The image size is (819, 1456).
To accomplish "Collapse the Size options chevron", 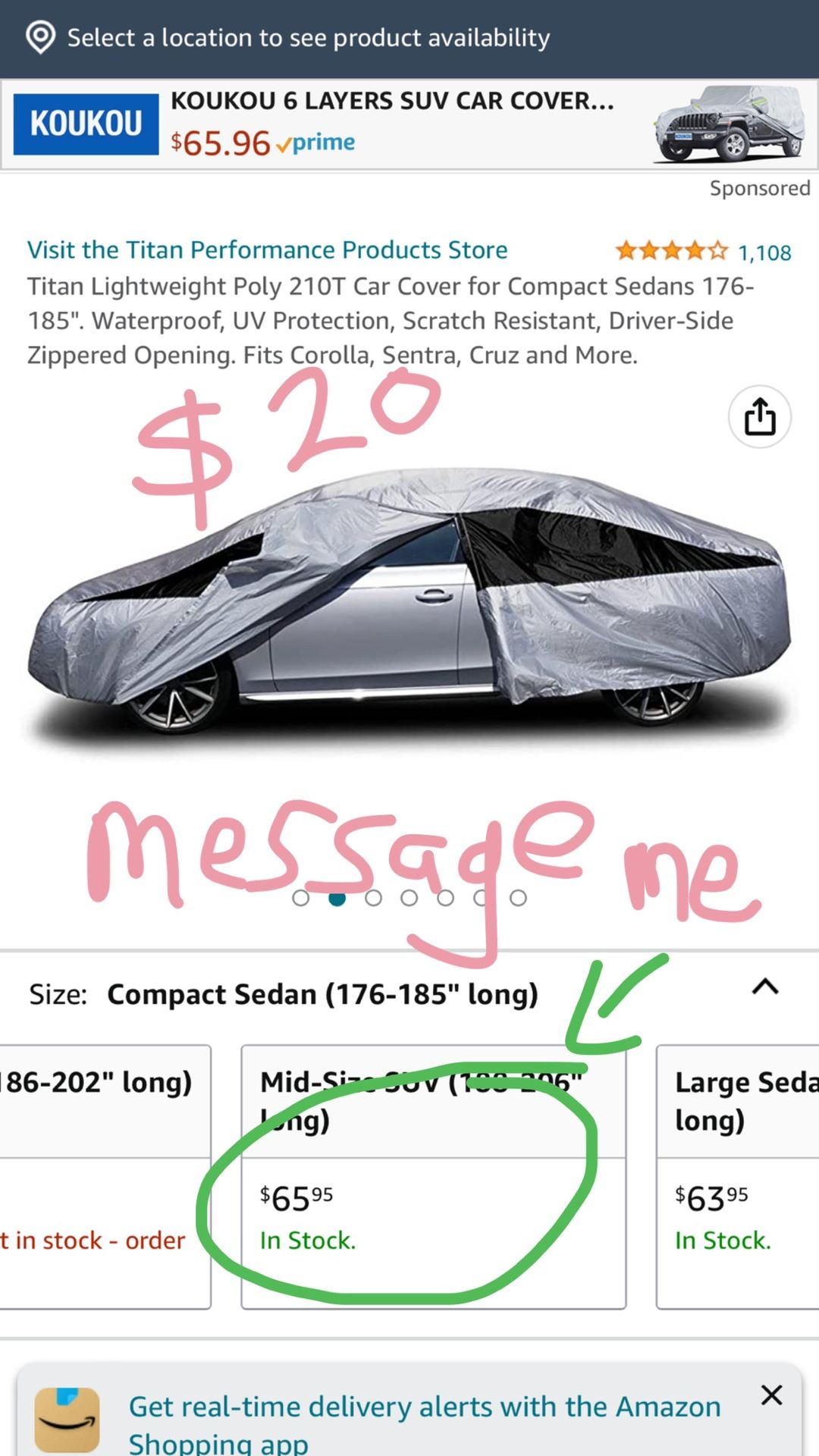I will click(764, 987).
